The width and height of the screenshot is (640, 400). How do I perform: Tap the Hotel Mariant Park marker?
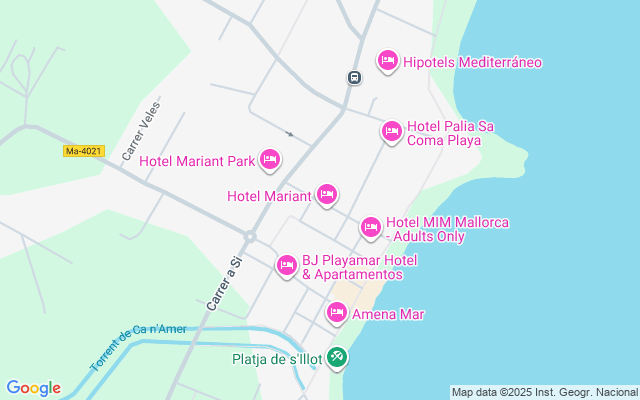pos(269,159)
